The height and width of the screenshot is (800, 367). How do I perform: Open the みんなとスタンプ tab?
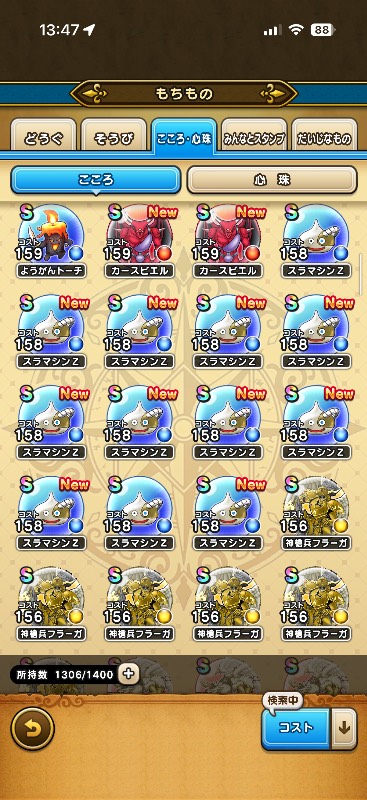(254, 137)
